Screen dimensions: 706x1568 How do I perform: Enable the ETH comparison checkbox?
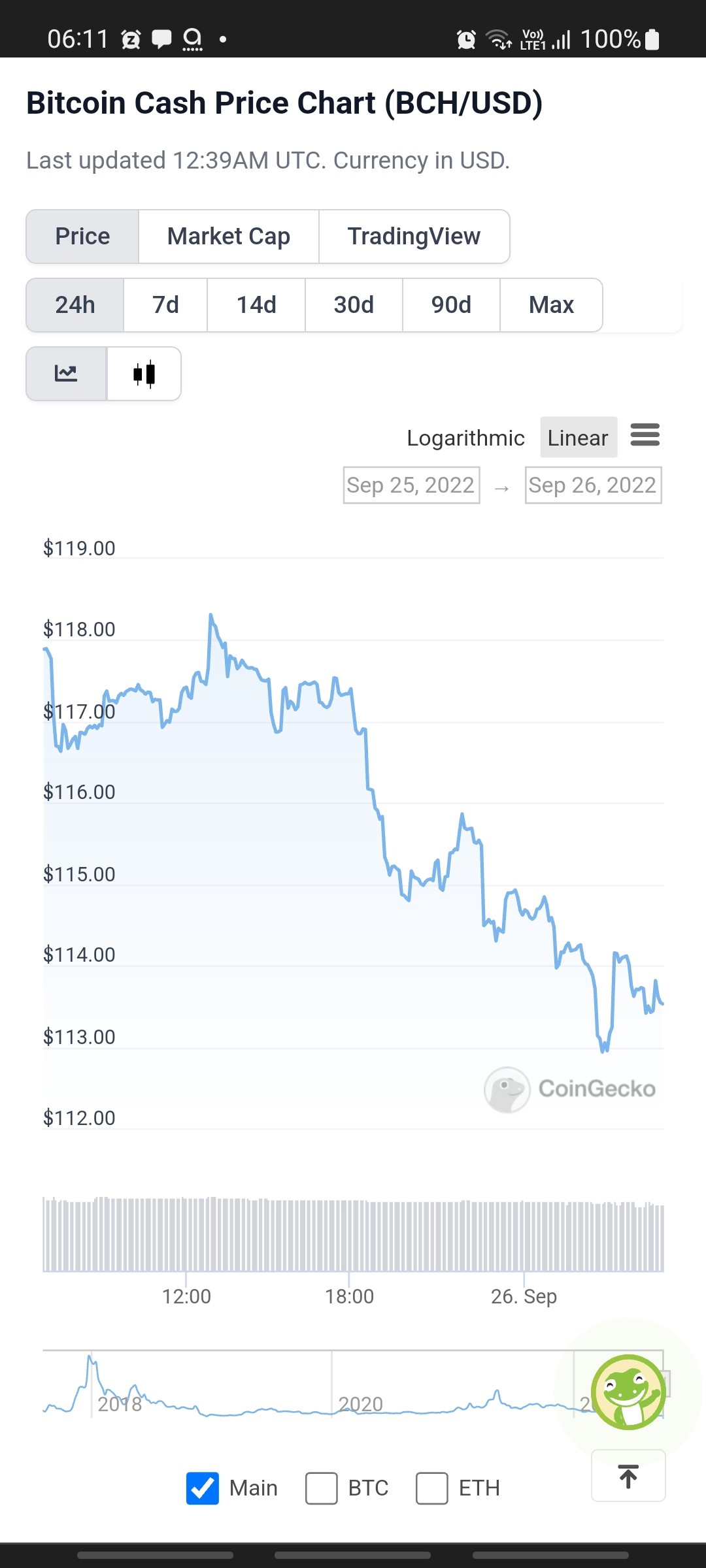pyautogui.click(x=432, y=1488)
